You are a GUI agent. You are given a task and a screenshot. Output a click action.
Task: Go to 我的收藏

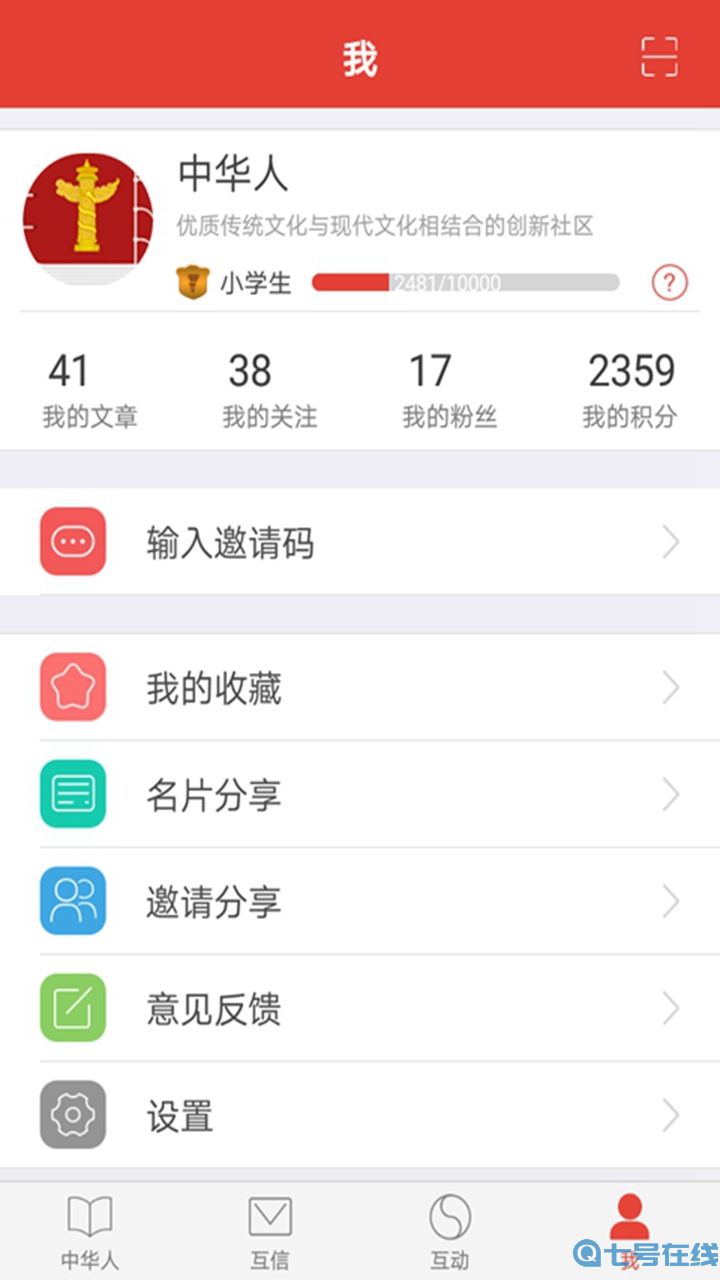click(360, 688)
